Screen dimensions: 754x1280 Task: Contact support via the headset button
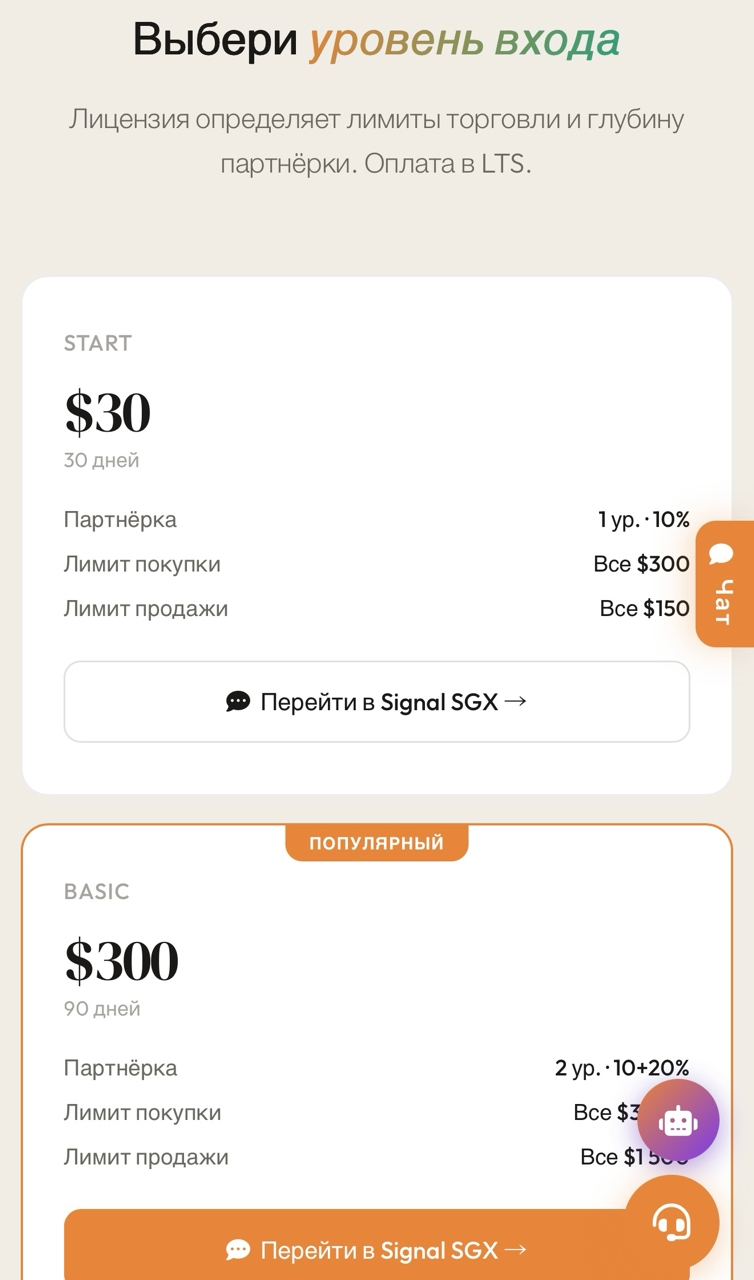click(671, 1221)
